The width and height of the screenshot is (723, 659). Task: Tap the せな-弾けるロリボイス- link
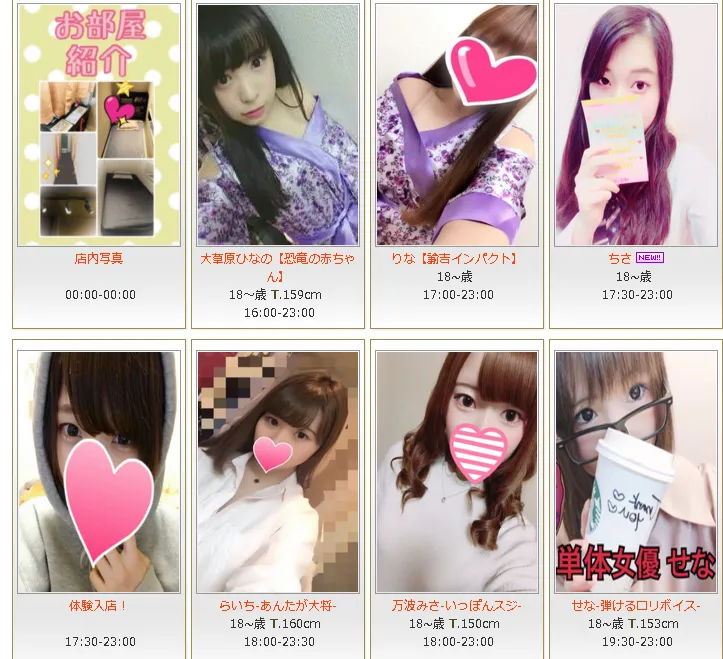[635, 606]
